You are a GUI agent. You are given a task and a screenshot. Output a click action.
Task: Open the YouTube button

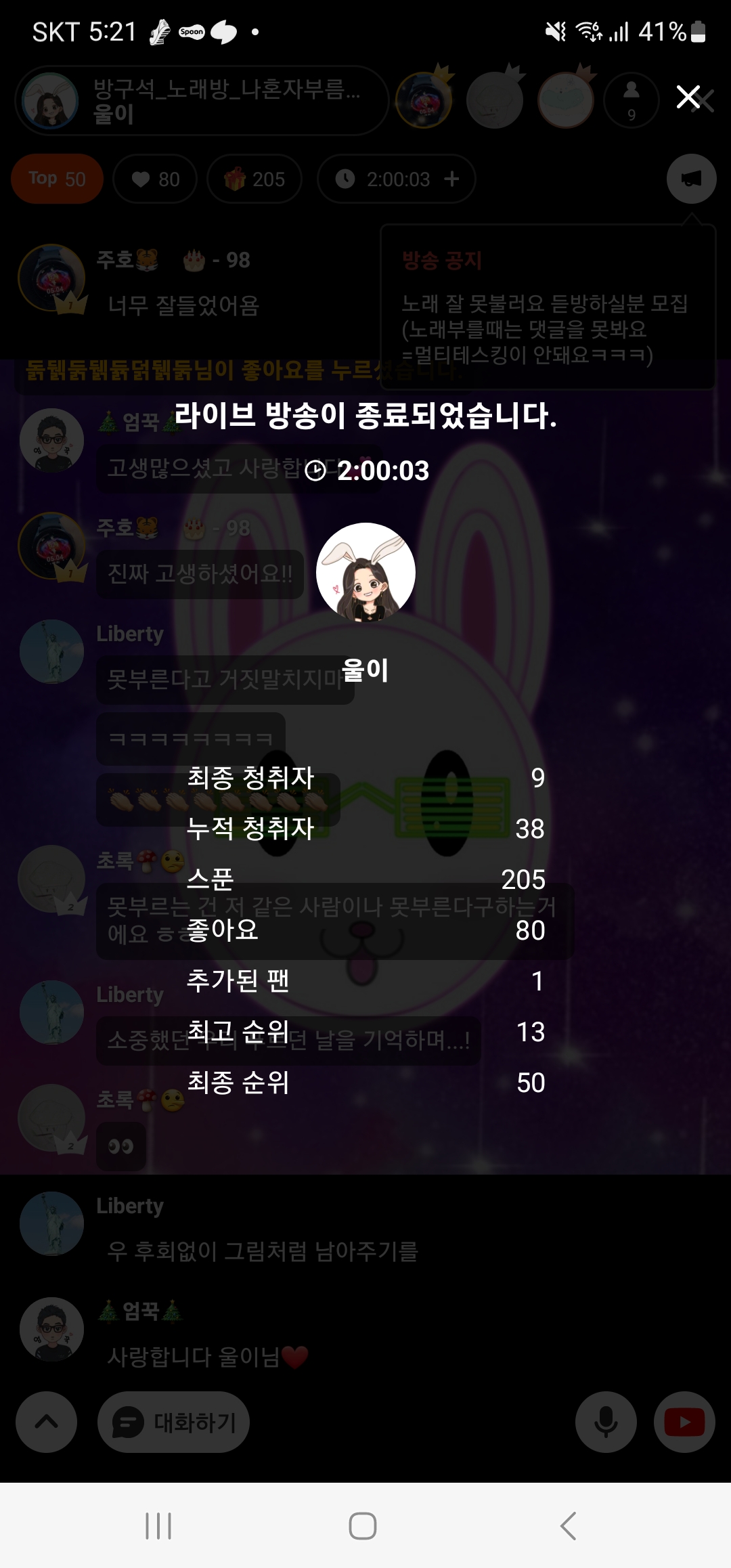tap(684, 1422)
